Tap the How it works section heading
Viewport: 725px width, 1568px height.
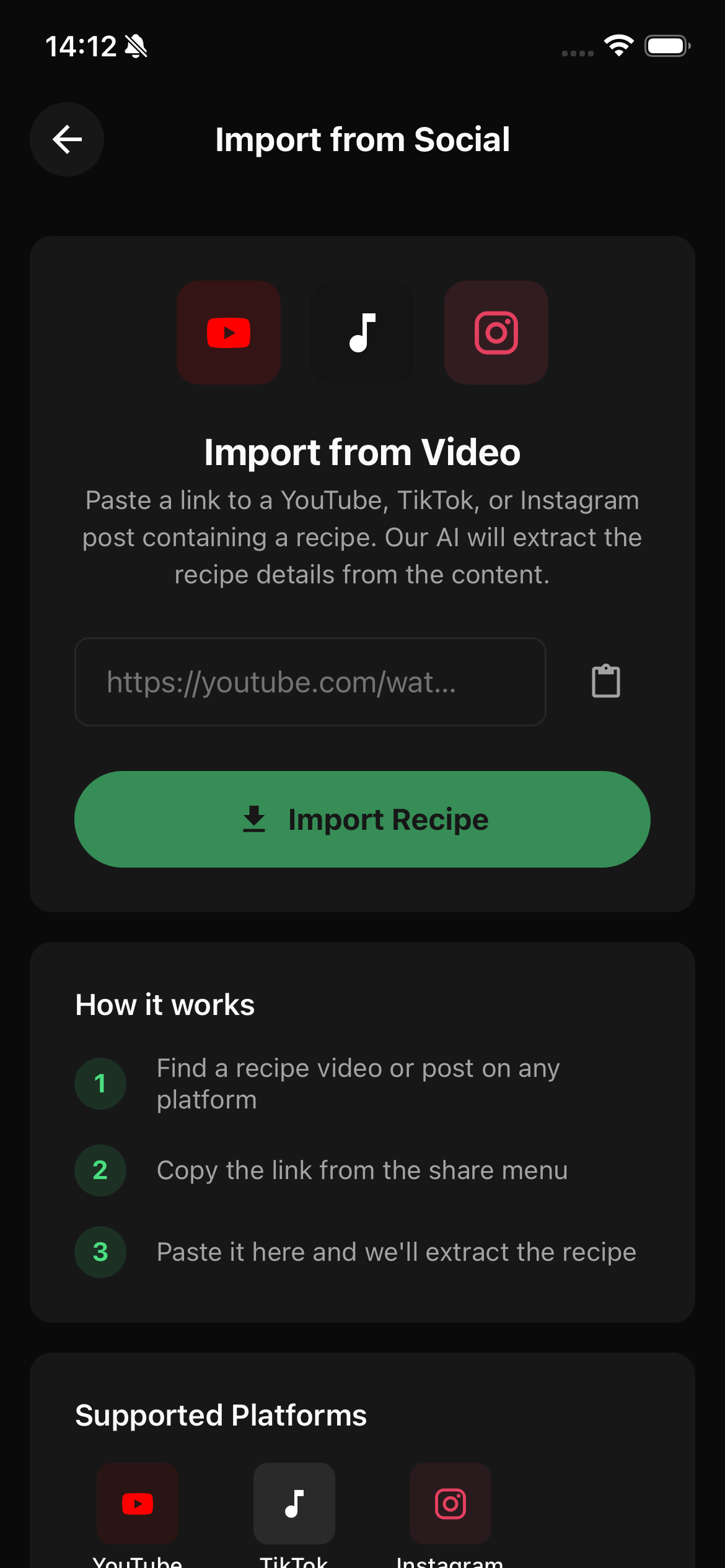(164, 1004)
